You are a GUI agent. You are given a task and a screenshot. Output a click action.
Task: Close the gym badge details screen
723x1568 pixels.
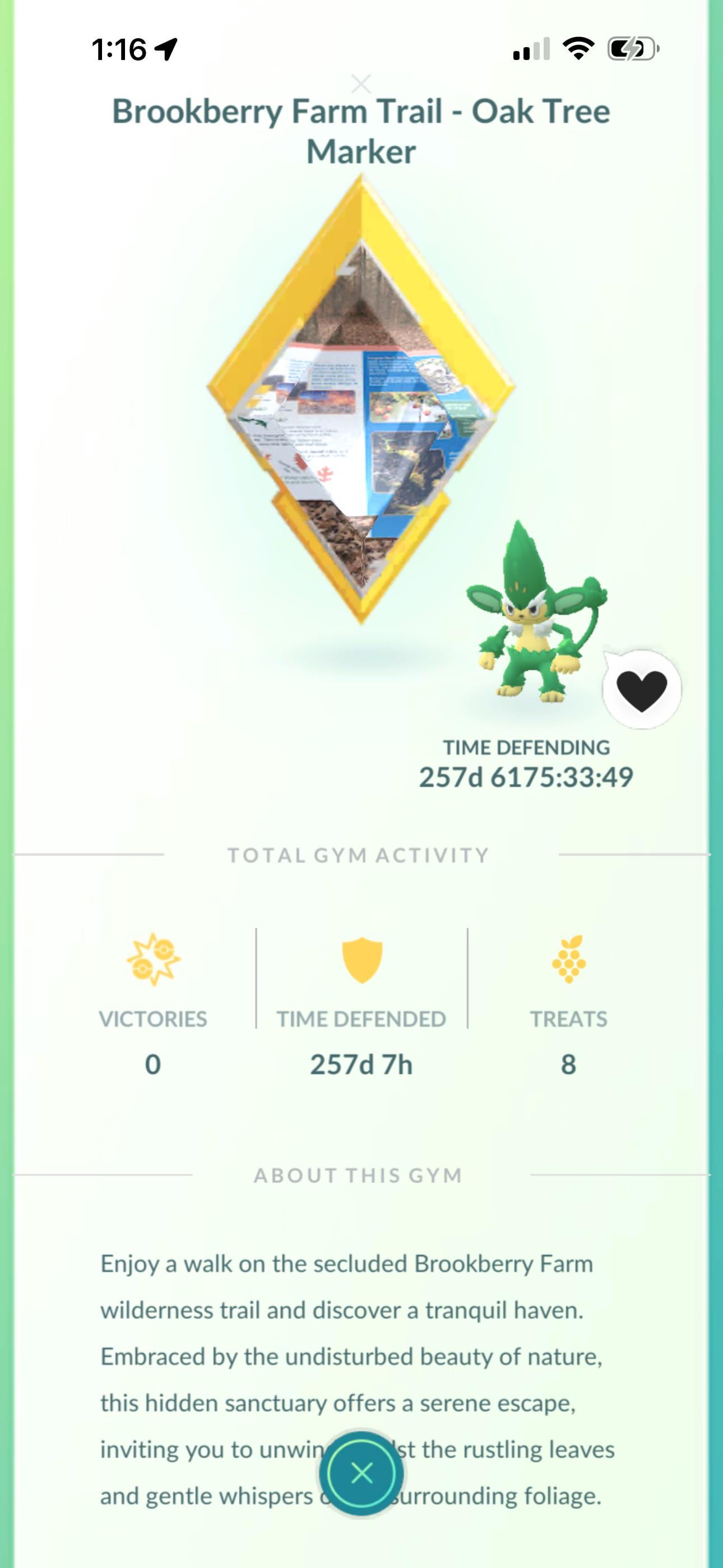pyautogui.click(x=361, y=1473)
